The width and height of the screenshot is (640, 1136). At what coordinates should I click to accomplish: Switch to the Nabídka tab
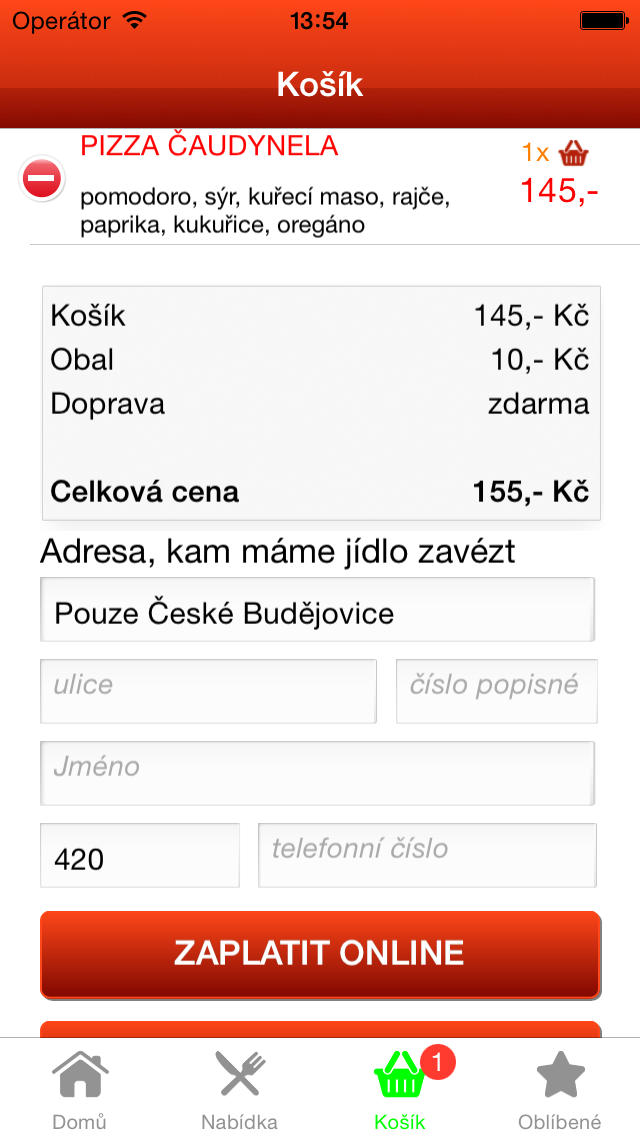pos(240,1087)
